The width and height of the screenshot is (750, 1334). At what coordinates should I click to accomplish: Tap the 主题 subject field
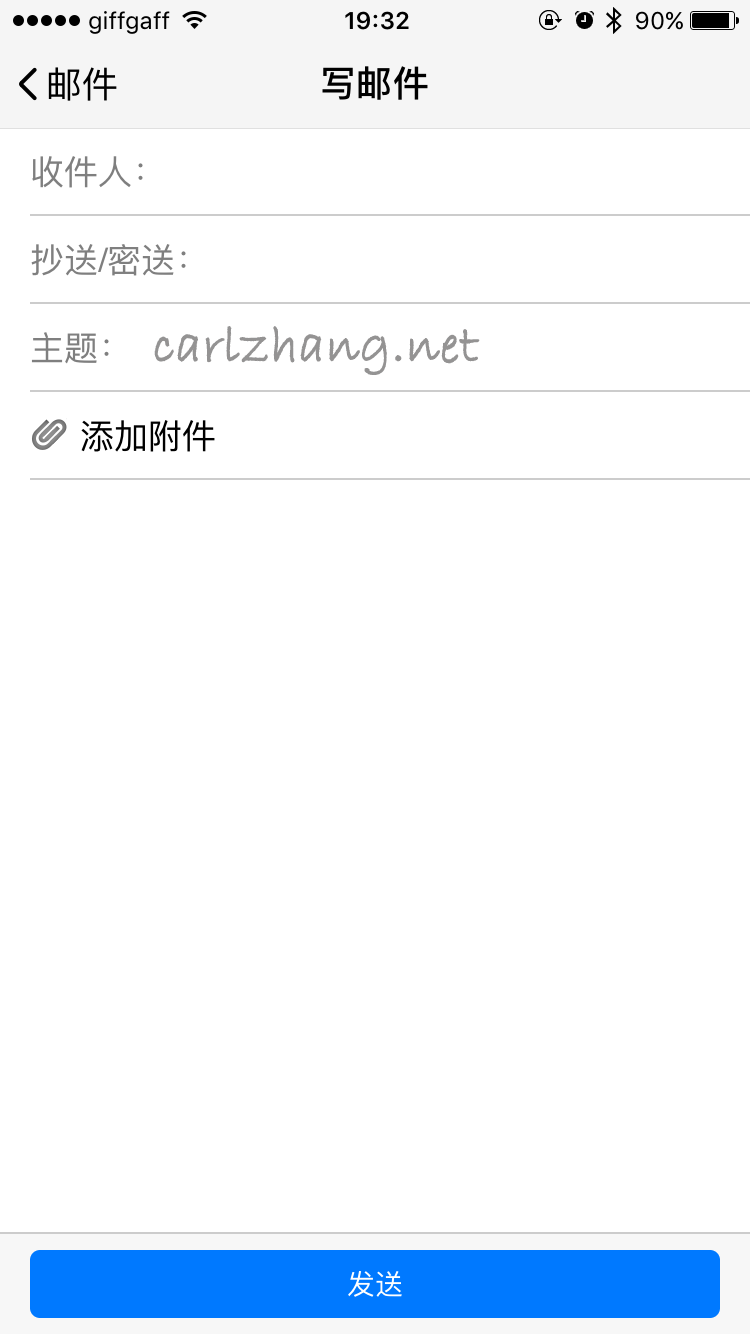(430, 348)
